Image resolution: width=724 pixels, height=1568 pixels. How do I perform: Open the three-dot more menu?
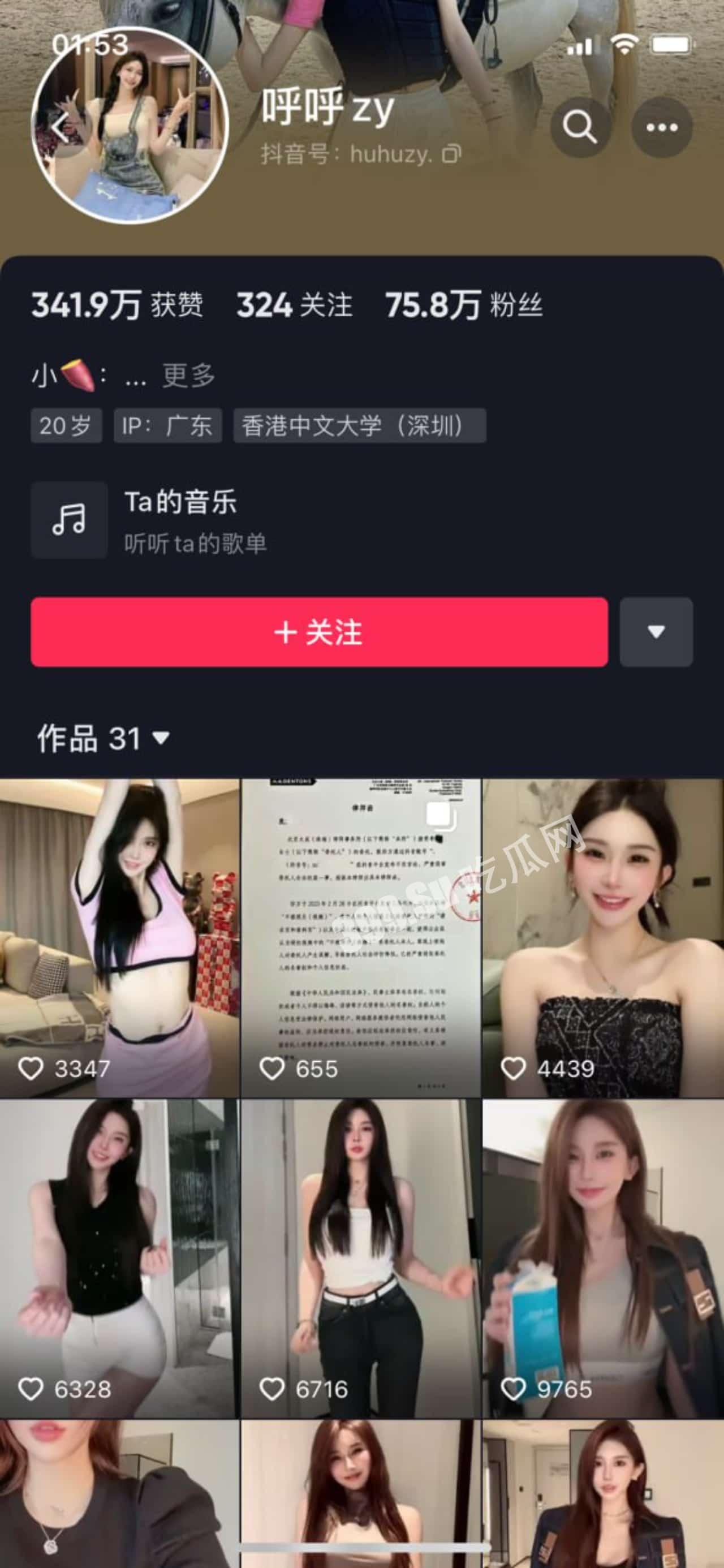click(662, 127)
